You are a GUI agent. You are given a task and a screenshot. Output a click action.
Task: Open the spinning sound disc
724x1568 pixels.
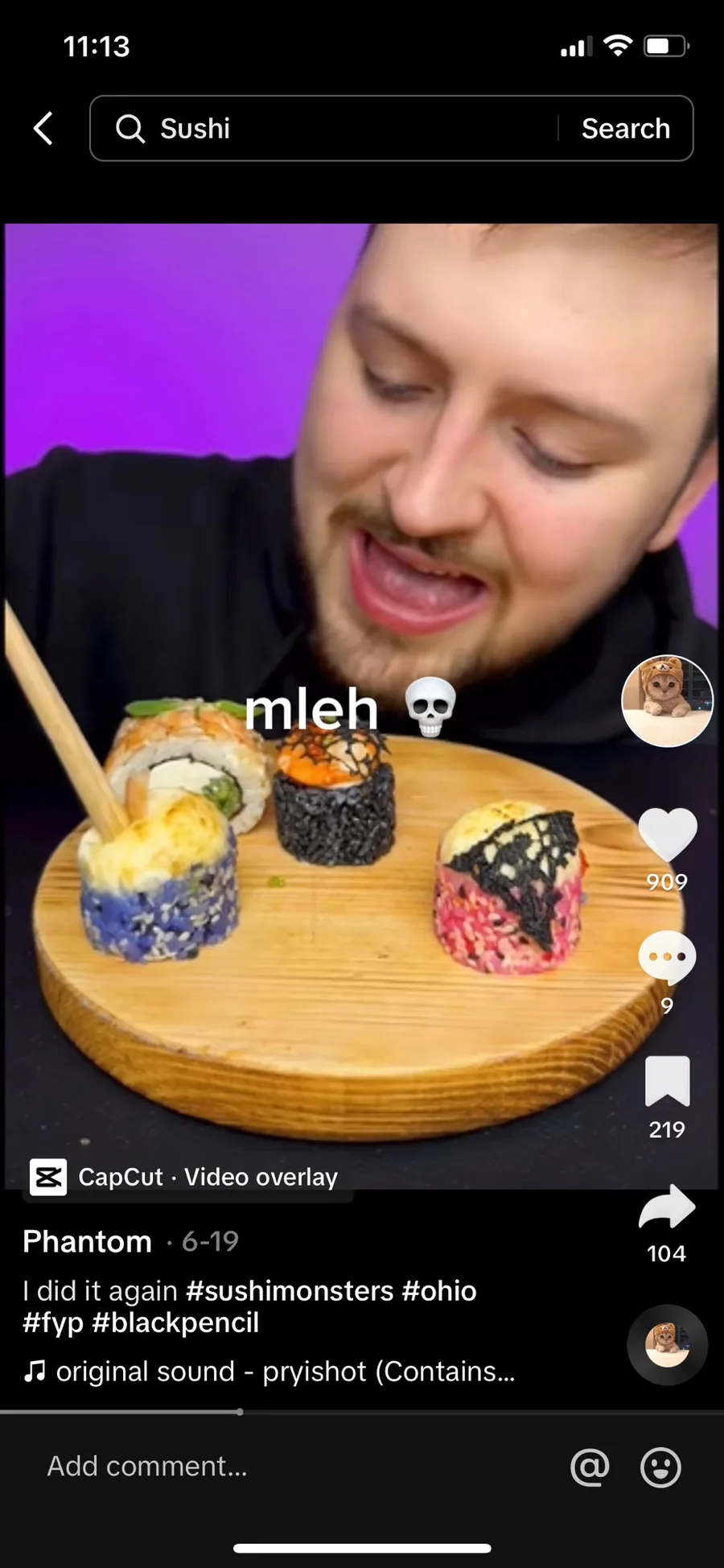667,1344
